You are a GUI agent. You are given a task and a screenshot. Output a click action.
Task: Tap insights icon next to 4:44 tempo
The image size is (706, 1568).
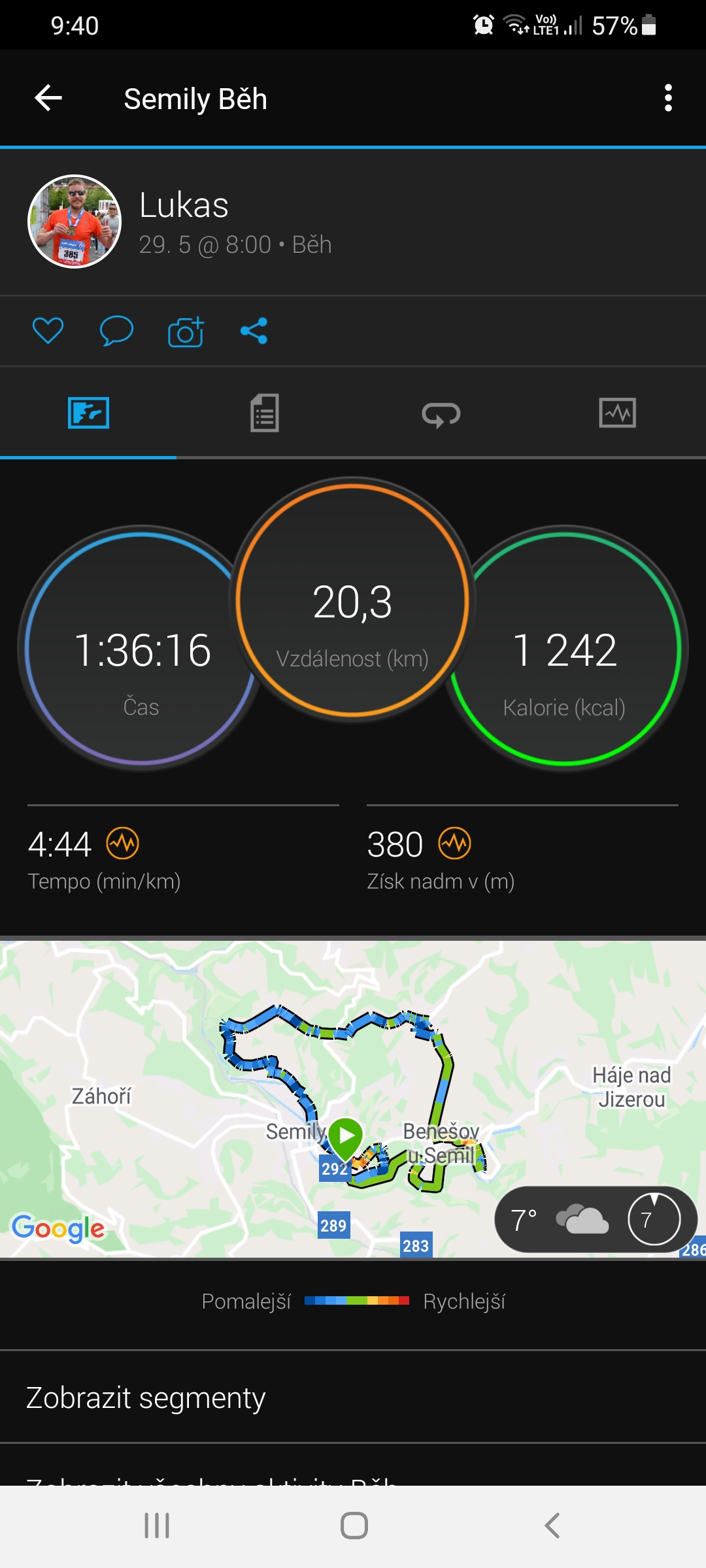(x=123, y=843)
